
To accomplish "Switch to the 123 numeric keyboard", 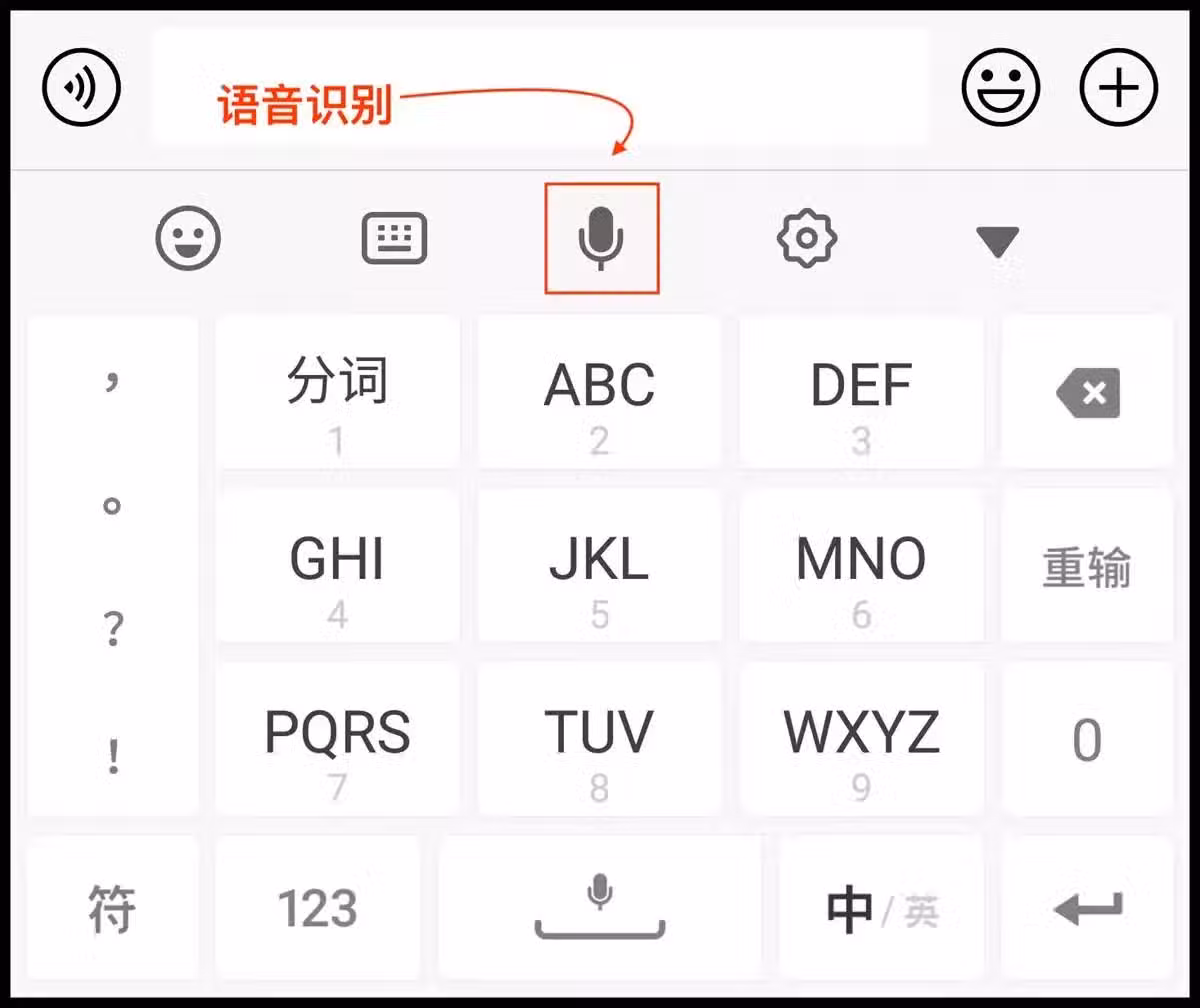I will click(318, 910).
